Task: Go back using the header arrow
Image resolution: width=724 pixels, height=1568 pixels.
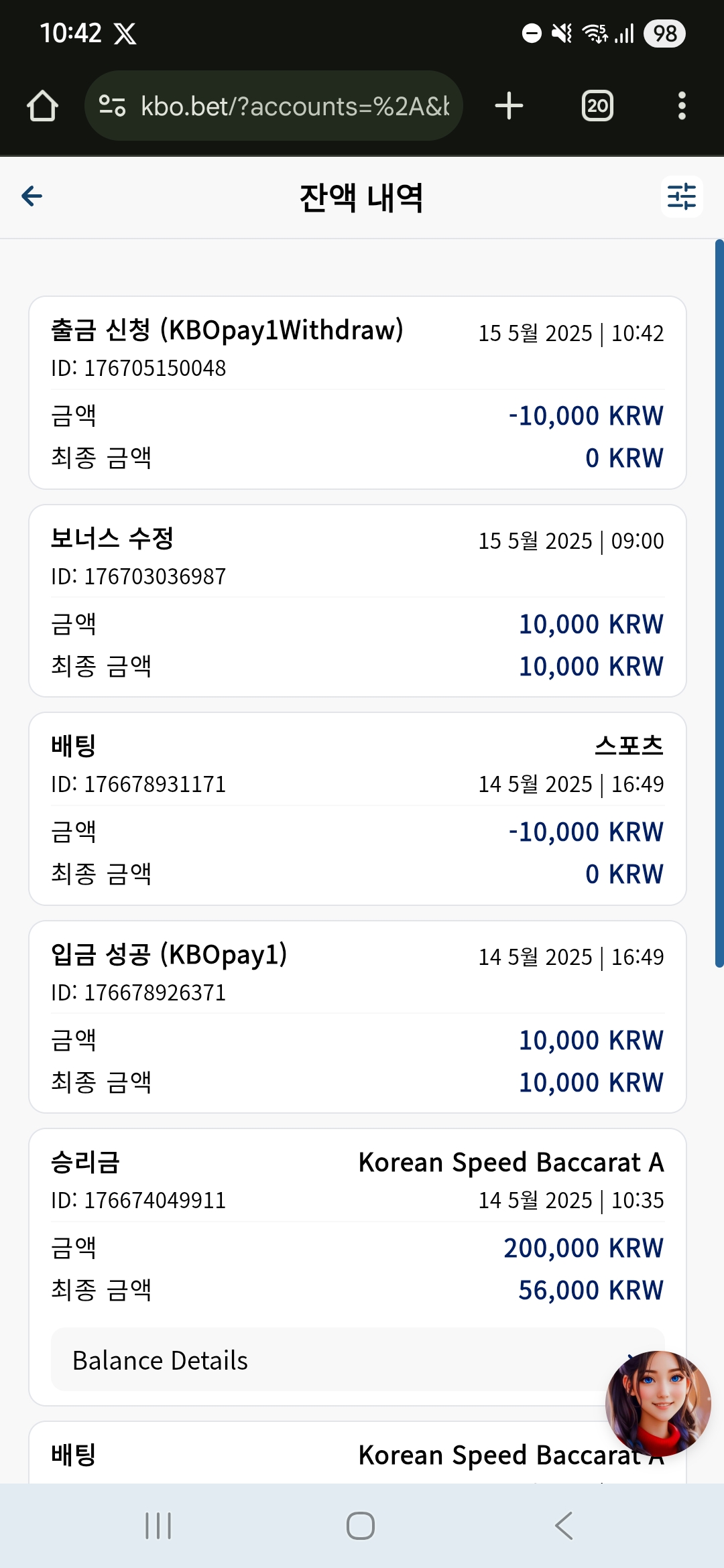Action: pyautogui.click(x=32, y=196)
